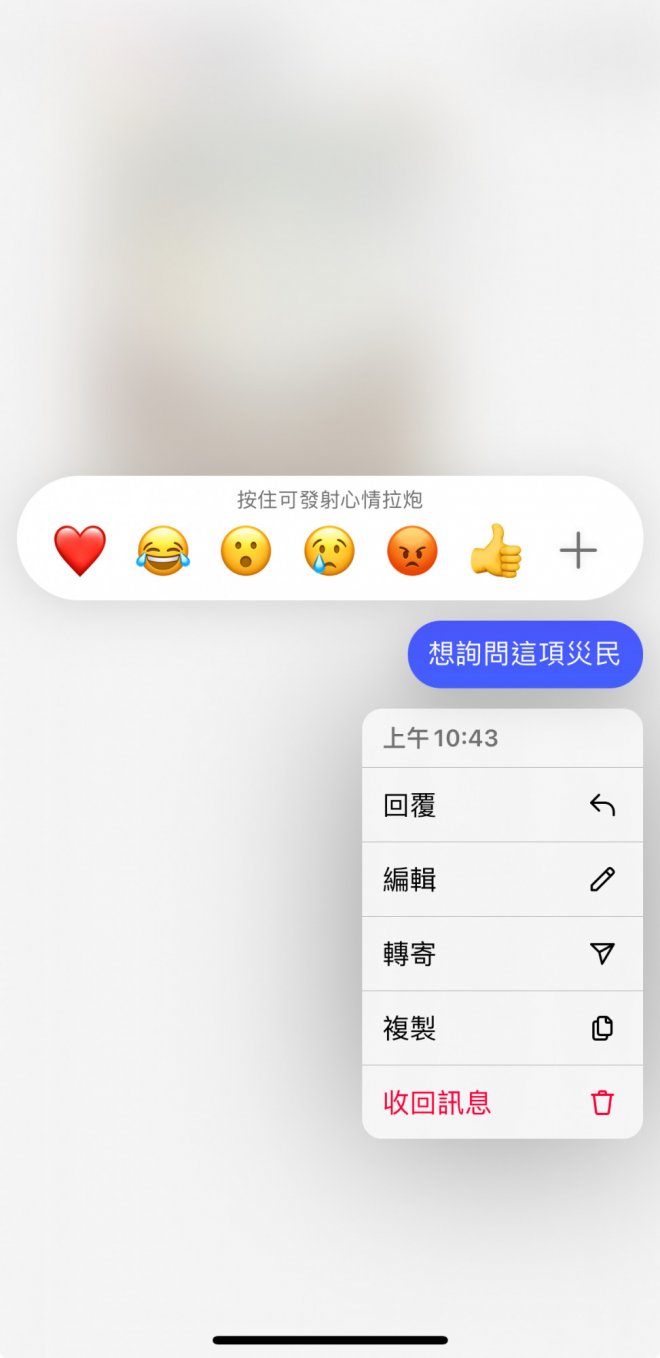React with the thumbs up emoji
This screenshot has width=660, height=1358.
tap(496, 551)
